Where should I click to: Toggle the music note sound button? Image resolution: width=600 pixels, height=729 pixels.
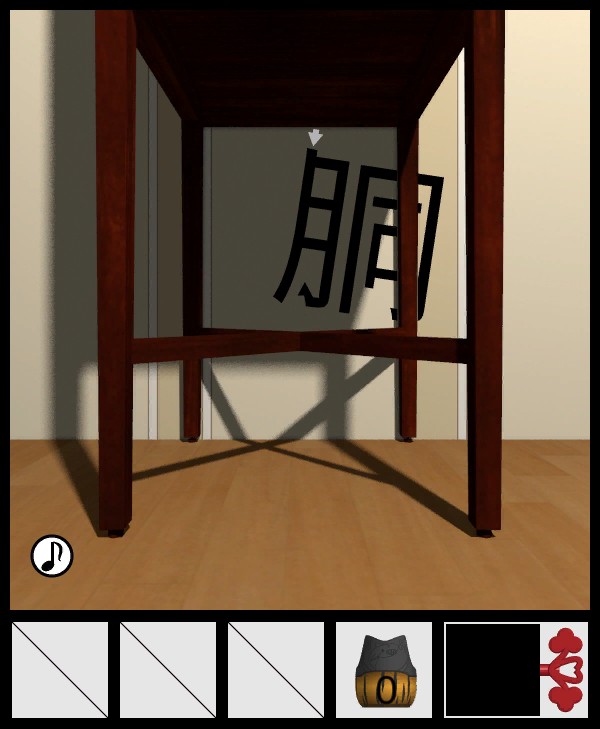(x=52, y=556)
